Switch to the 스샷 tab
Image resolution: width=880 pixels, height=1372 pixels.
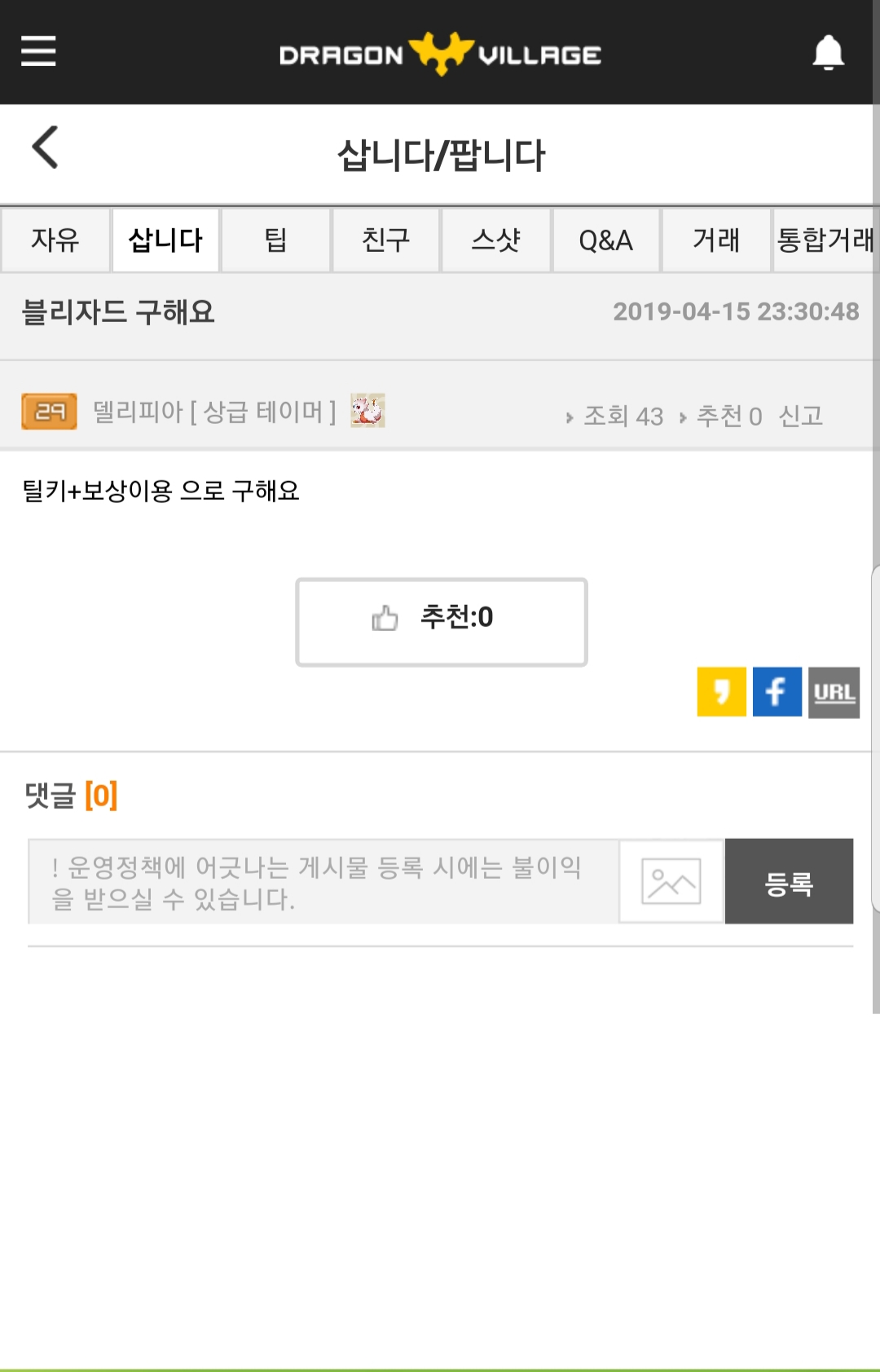(495, 240)
